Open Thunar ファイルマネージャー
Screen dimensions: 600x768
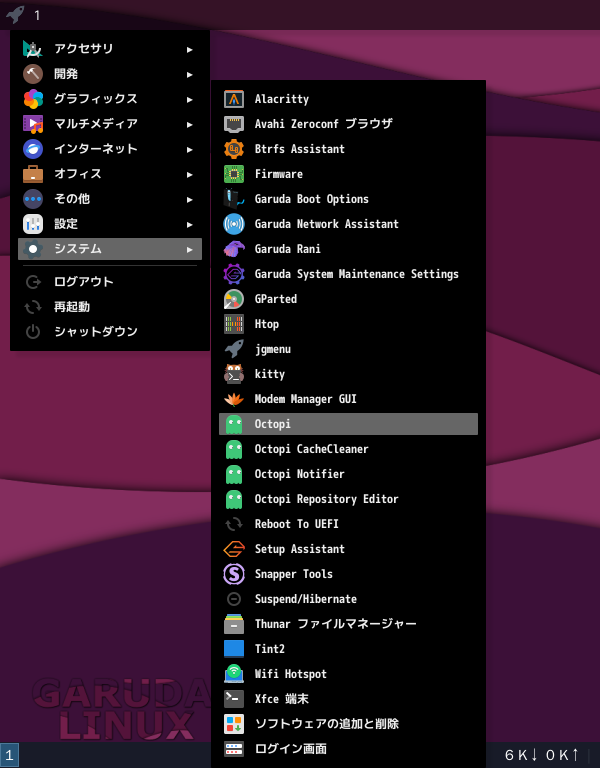click(335, 624)
